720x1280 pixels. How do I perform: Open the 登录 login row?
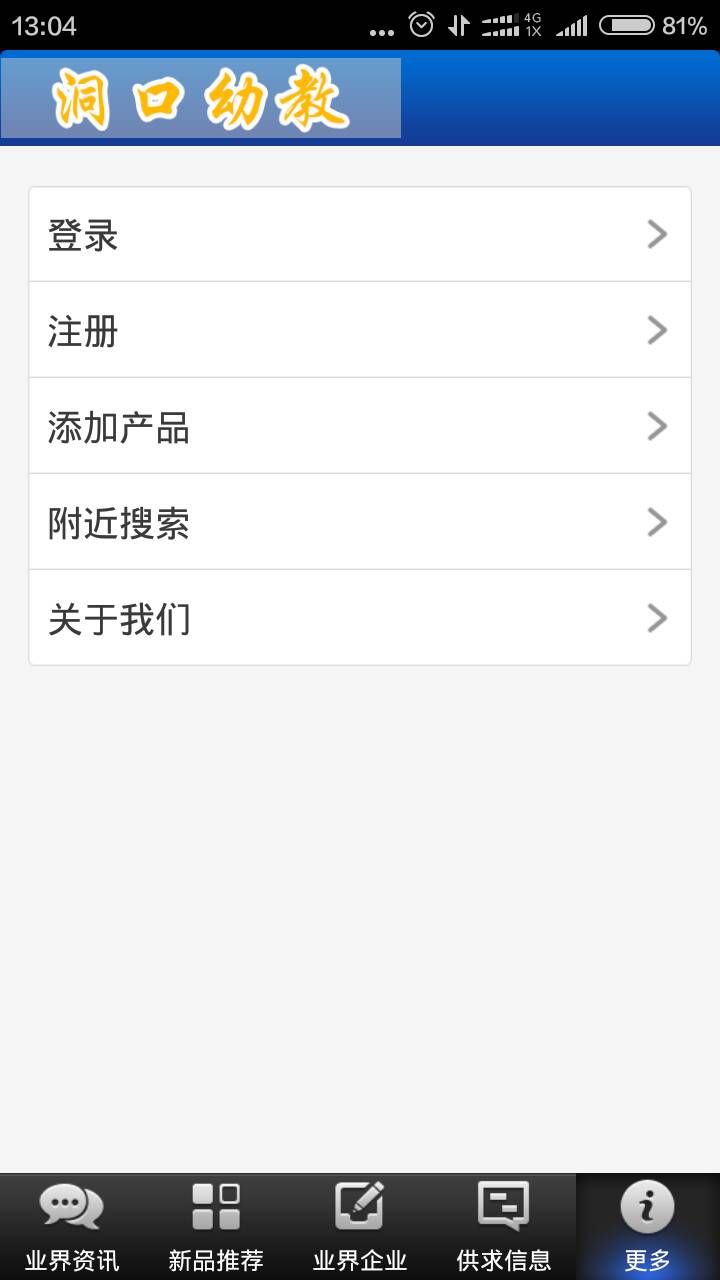click(360, 235)
